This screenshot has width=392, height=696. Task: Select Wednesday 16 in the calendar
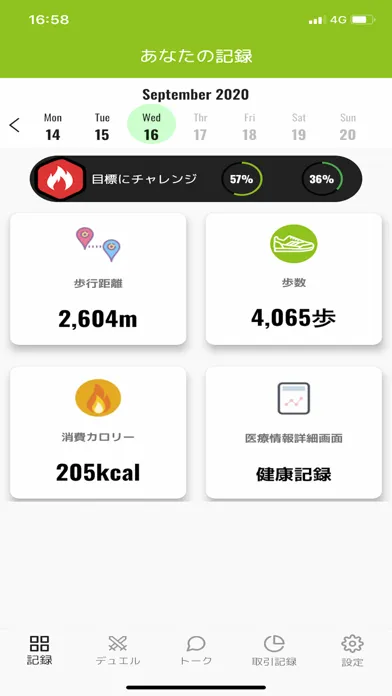point(151,124)
